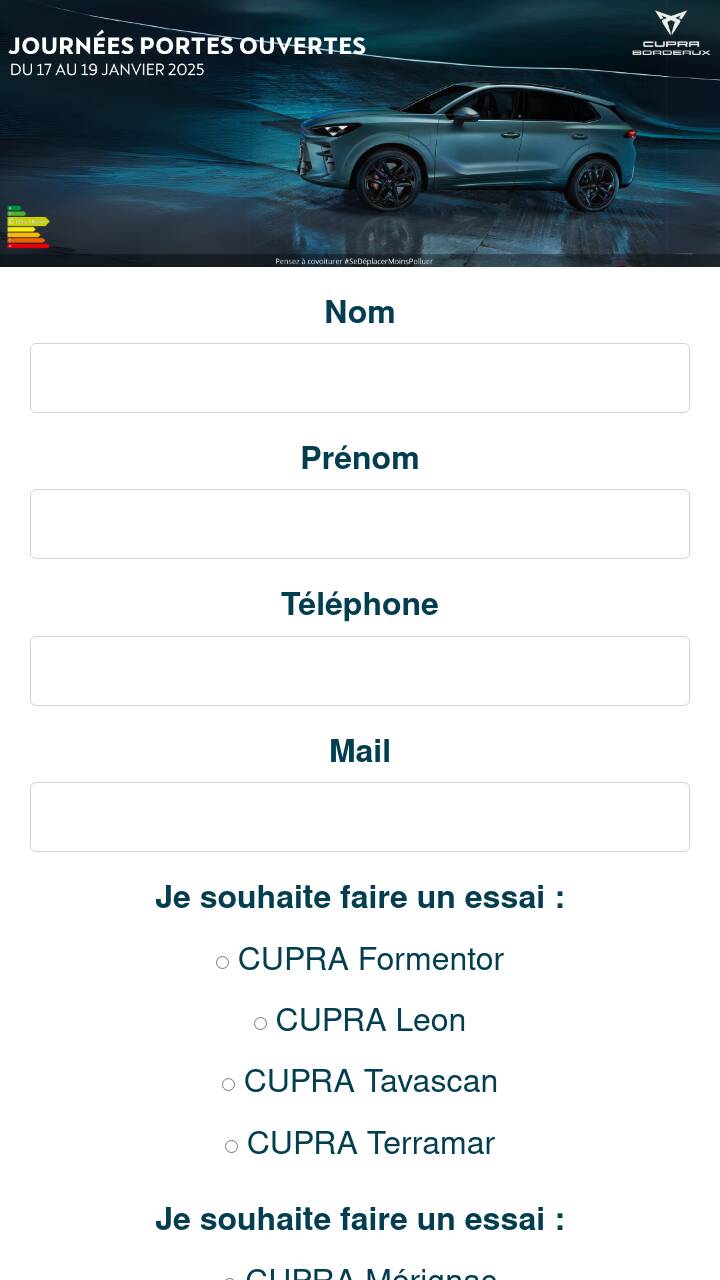720x1280 pixels.
Task: Pick the CUPRA Tavascan radio button
Action: point(229,1084)
